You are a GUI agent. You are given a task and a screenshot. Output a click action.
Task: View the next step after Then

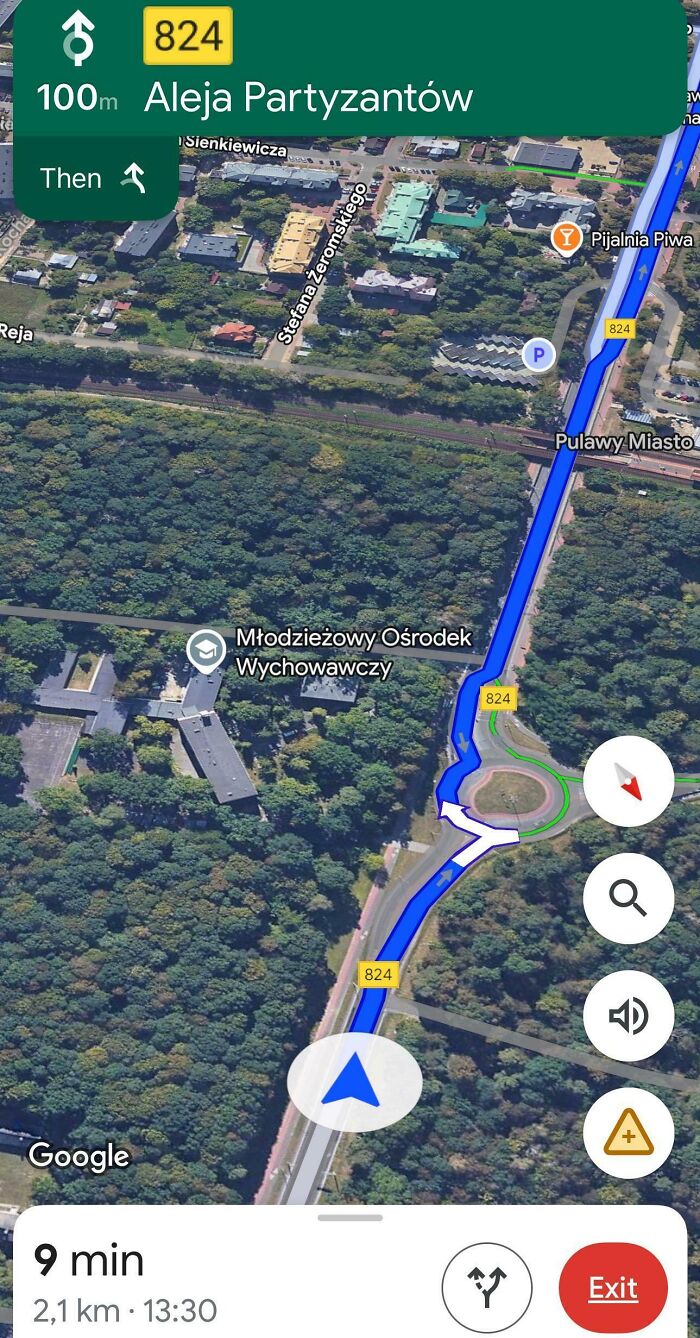pos(95,179)
